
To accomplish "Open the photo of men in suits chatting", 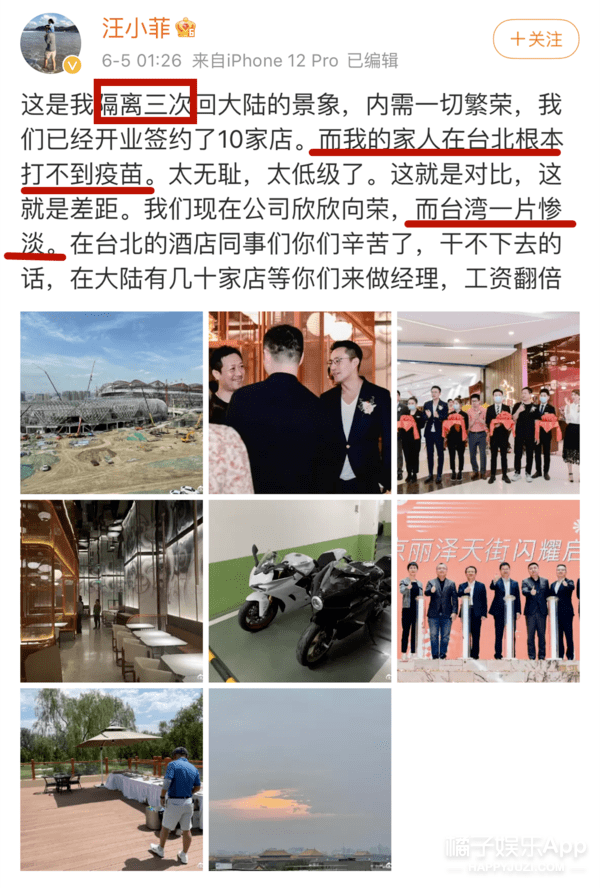I will click(299, 402).
